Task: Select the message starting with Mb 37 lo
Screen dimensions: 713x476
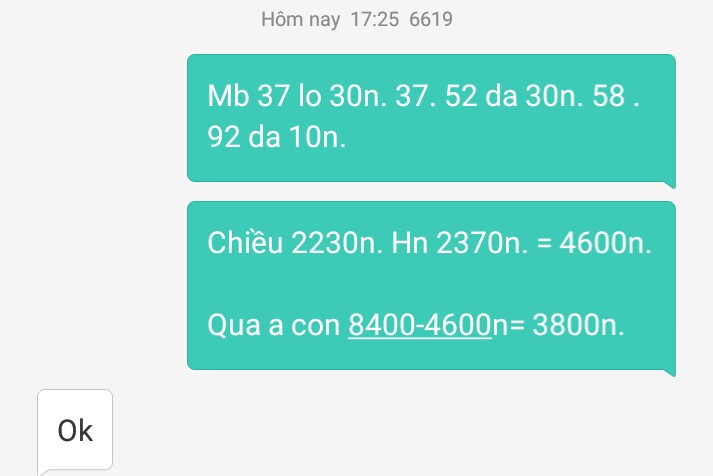Action: tap(430, 118)
